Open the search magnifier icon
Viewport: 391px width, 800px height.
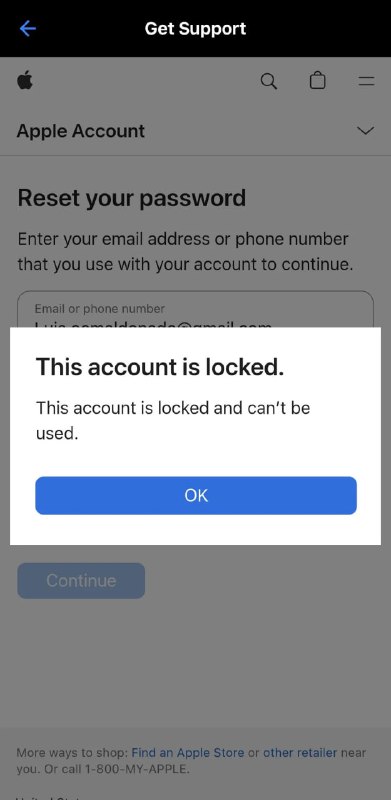tap(268, 81)
